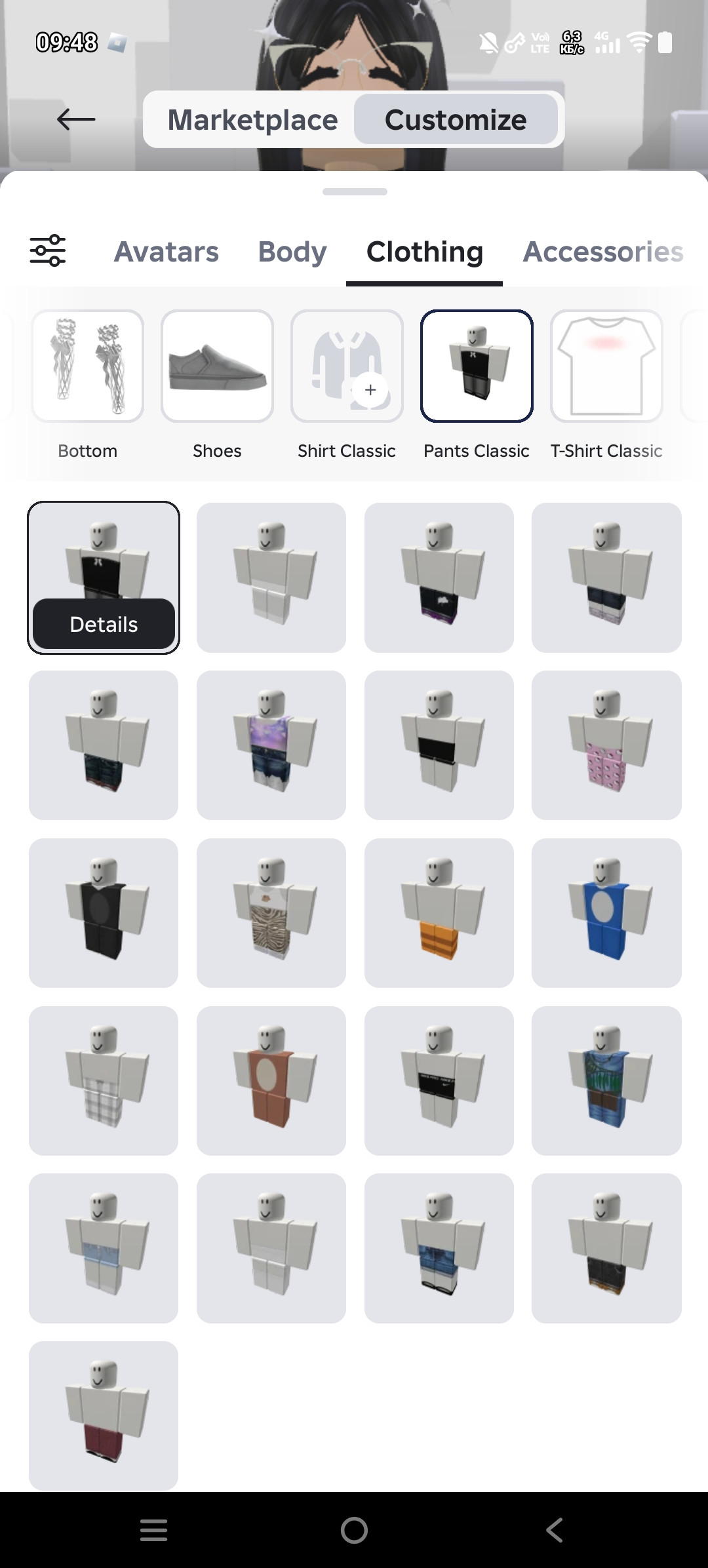This screenshot has width=708, height=1568.
Task: Go back using the arrow icon
Action: [76, 119]
